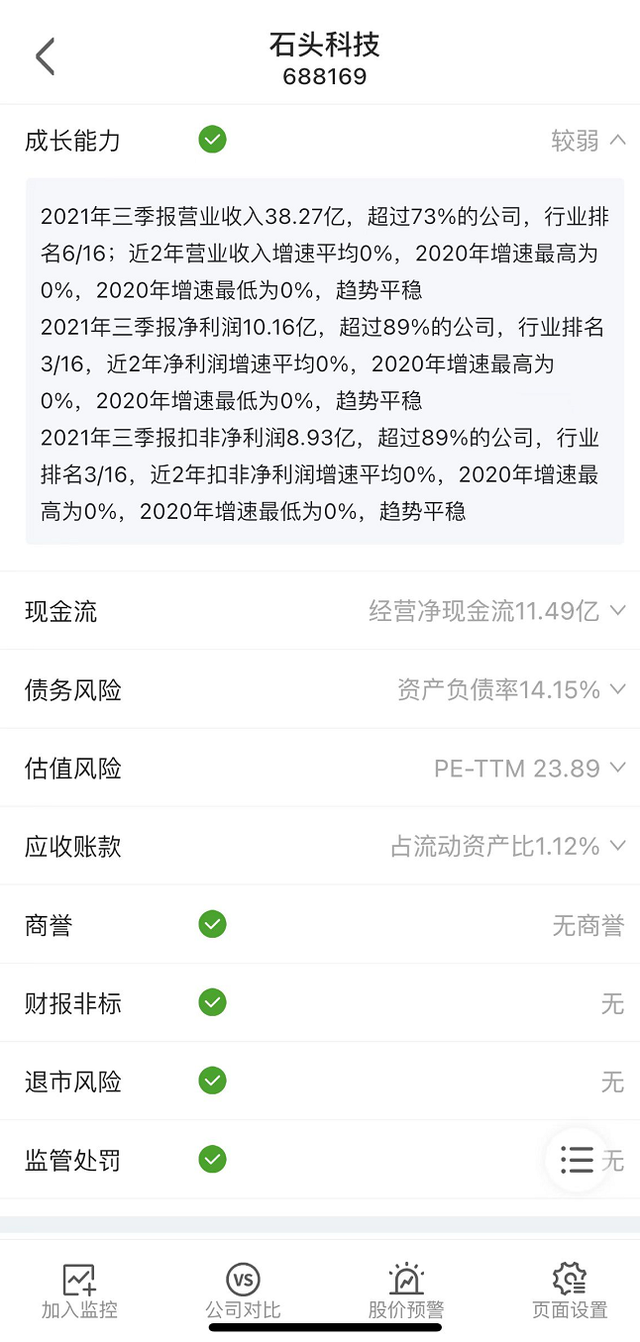Viewport: 640px width, 1342px height.
Task: Open 公司对比 company comparison
Action: click(243, 1290)
